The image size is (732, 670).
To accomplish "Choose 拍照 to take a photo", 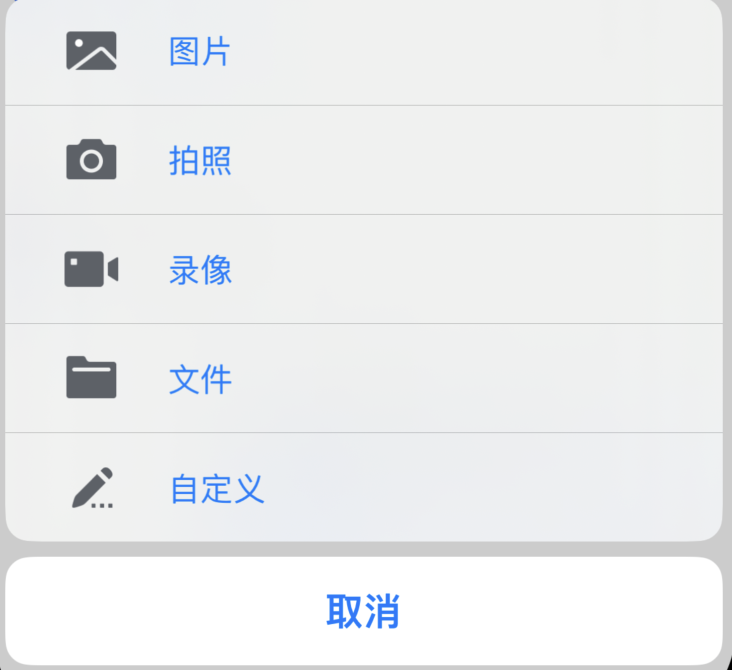I will [x=200, y=161].
